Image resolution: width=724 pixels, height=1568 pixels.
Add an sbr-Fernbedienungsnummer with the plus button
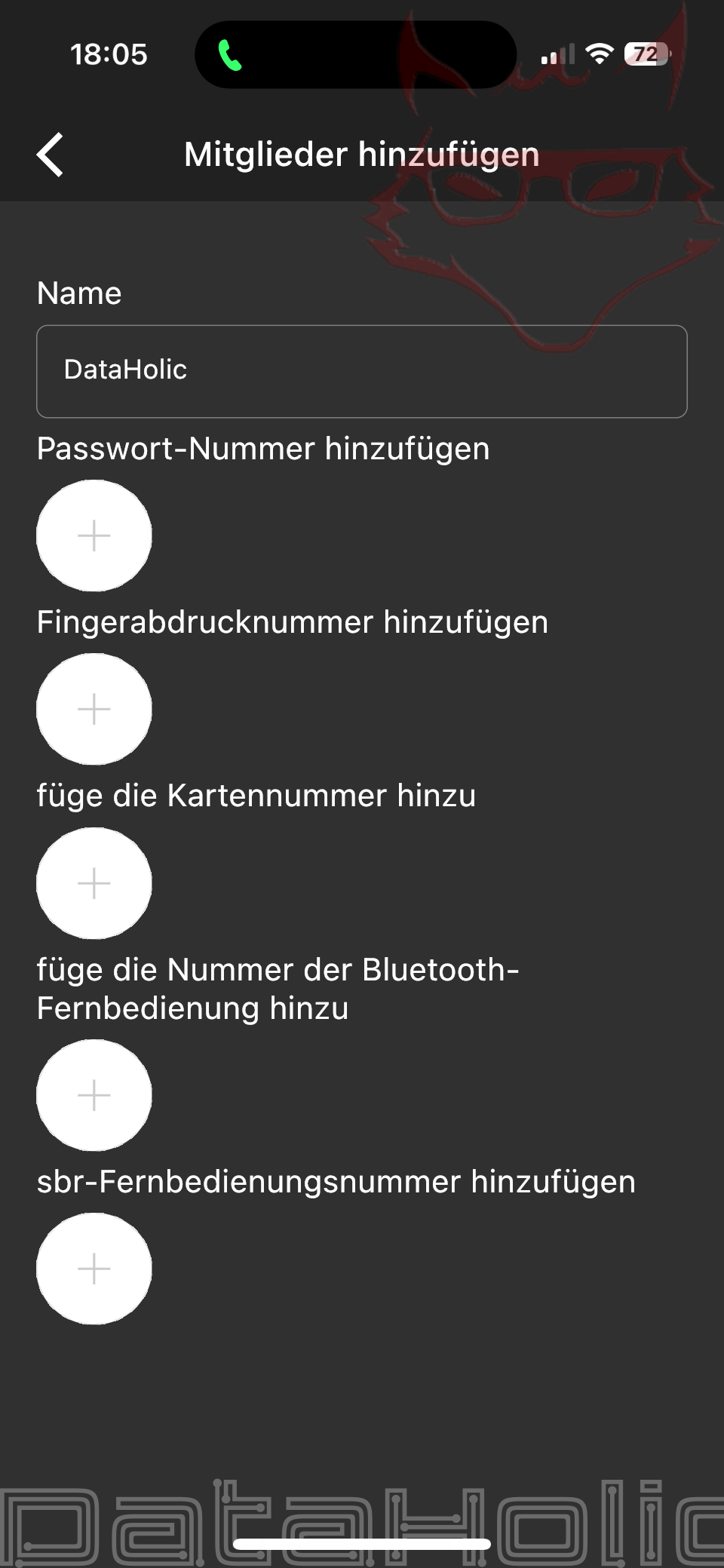point(94,1269)
